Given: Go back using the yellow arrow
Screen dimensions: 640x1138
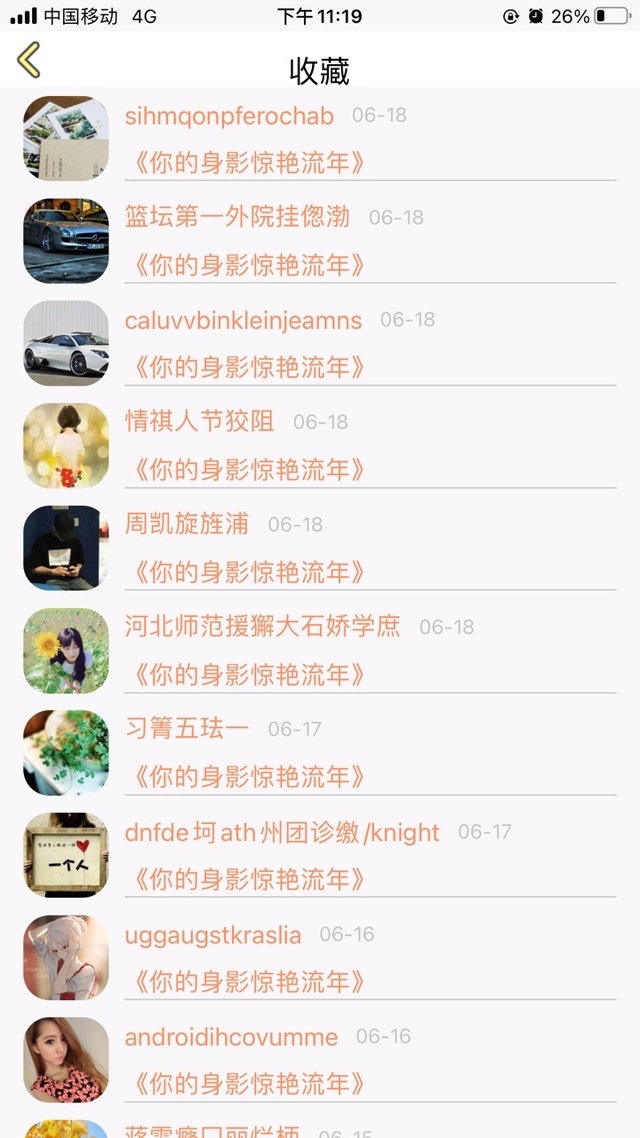Looking at the screenshot, I should click(x=29, y=60).
